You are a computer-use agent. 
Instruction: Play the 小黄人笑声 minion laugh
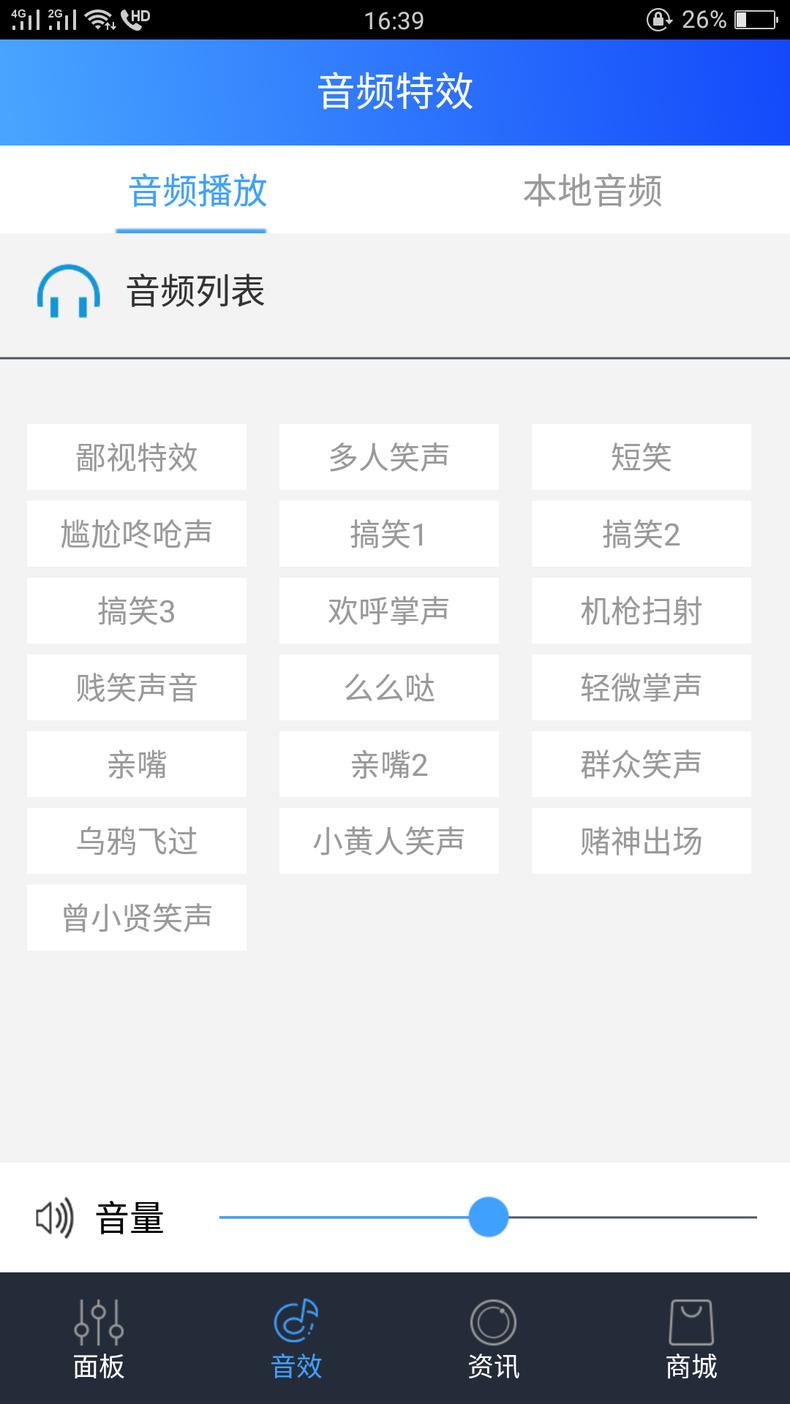pos(388,841)
